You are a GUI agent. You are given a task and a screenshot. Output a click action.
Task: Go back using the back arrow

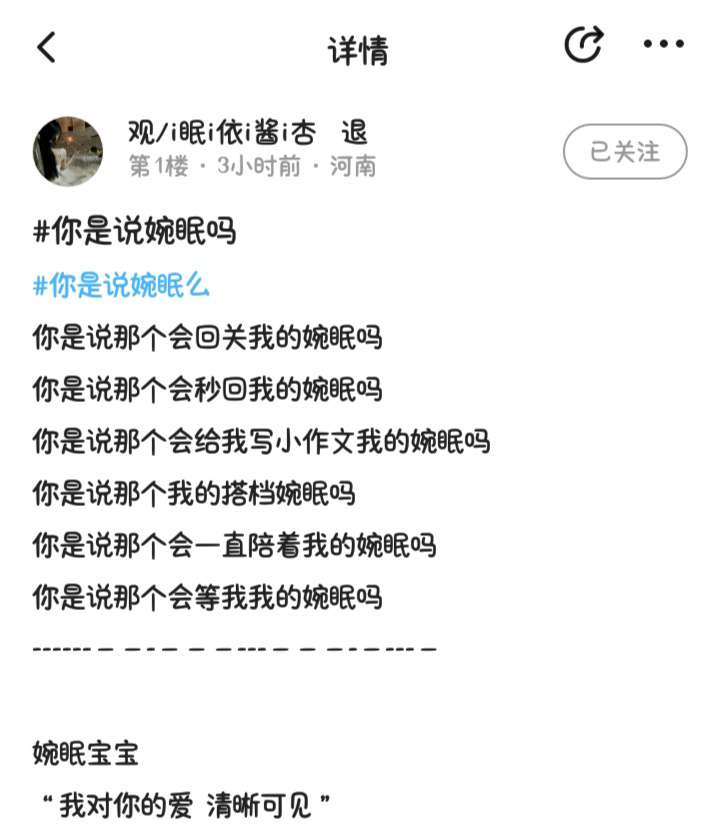[46, 47]
